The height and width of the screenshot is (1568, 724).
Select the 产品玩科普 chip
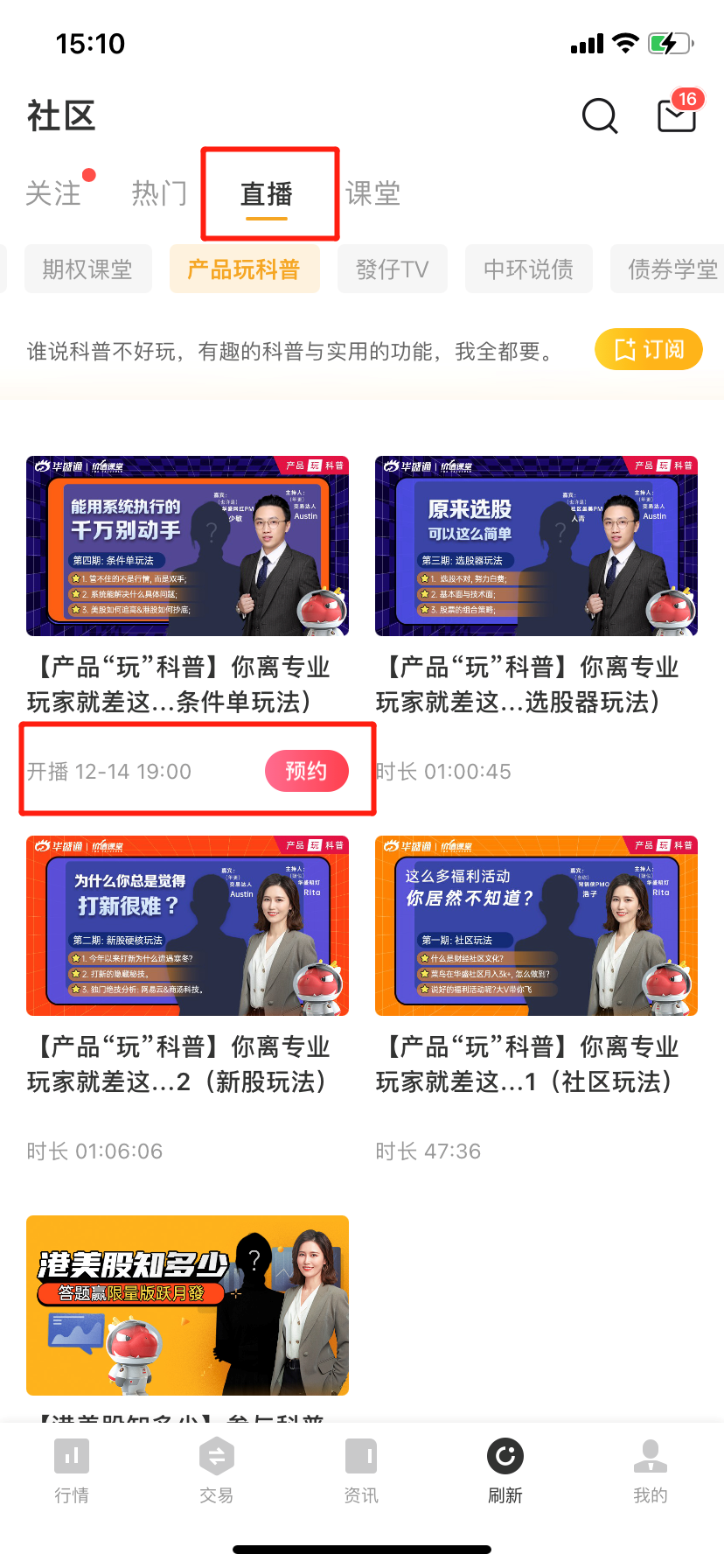(x=244, y=269)
